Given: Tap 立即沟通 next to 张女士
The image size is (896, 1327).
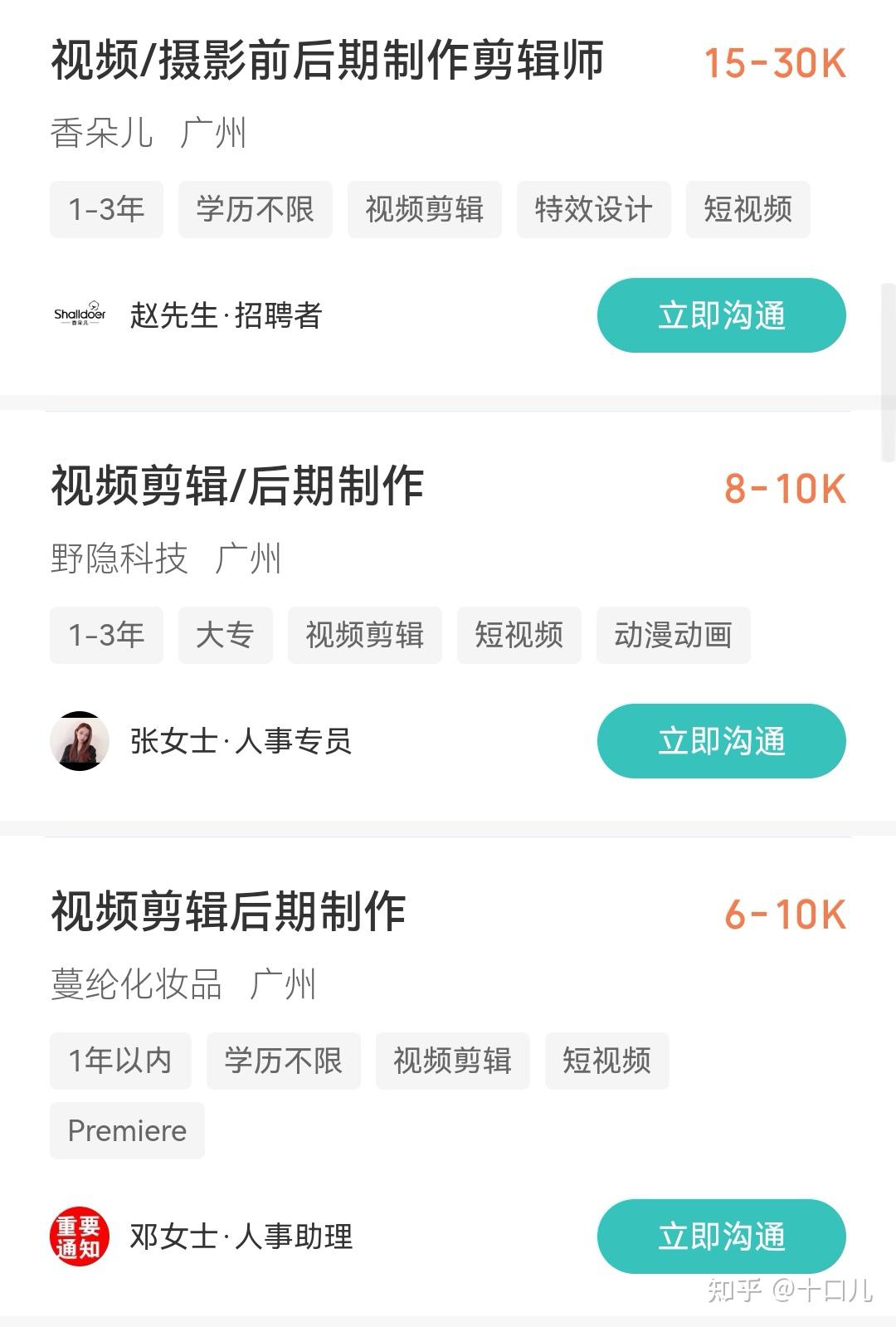Looking at the screenshot, I should 721,741.
